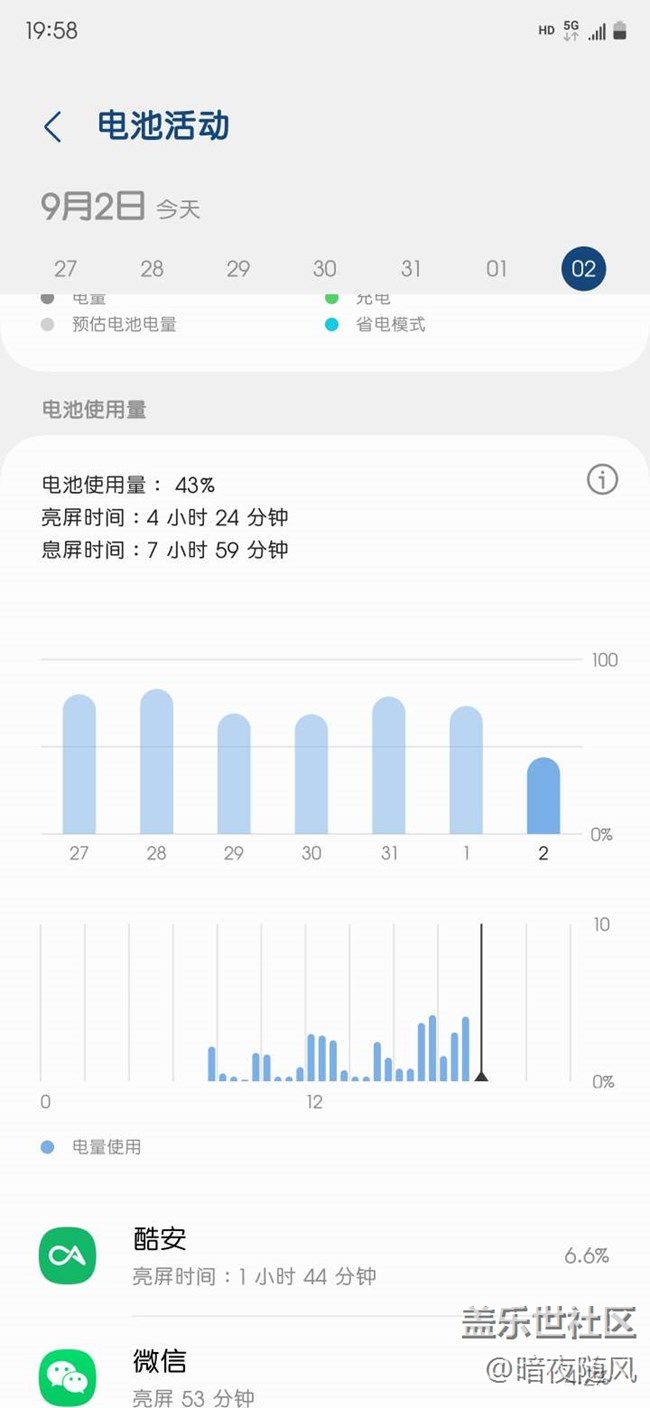The height and width of the screenshot is (1408, 650).
Task: Switch to date 29 in the date strip
Action: click(x=238, y=268)
